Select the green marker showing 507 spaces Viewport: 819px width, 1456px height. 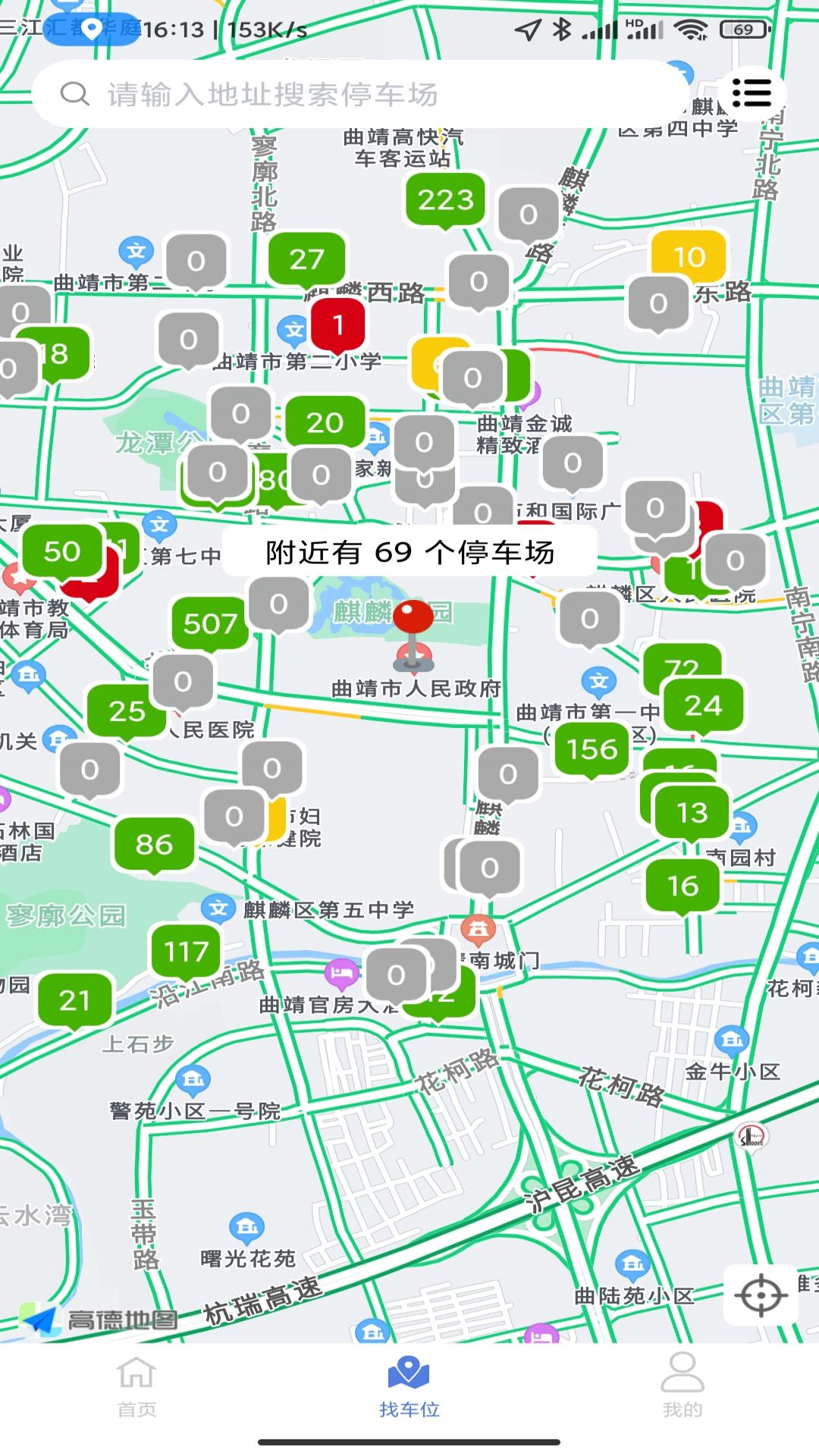click(x=210, y=624)
